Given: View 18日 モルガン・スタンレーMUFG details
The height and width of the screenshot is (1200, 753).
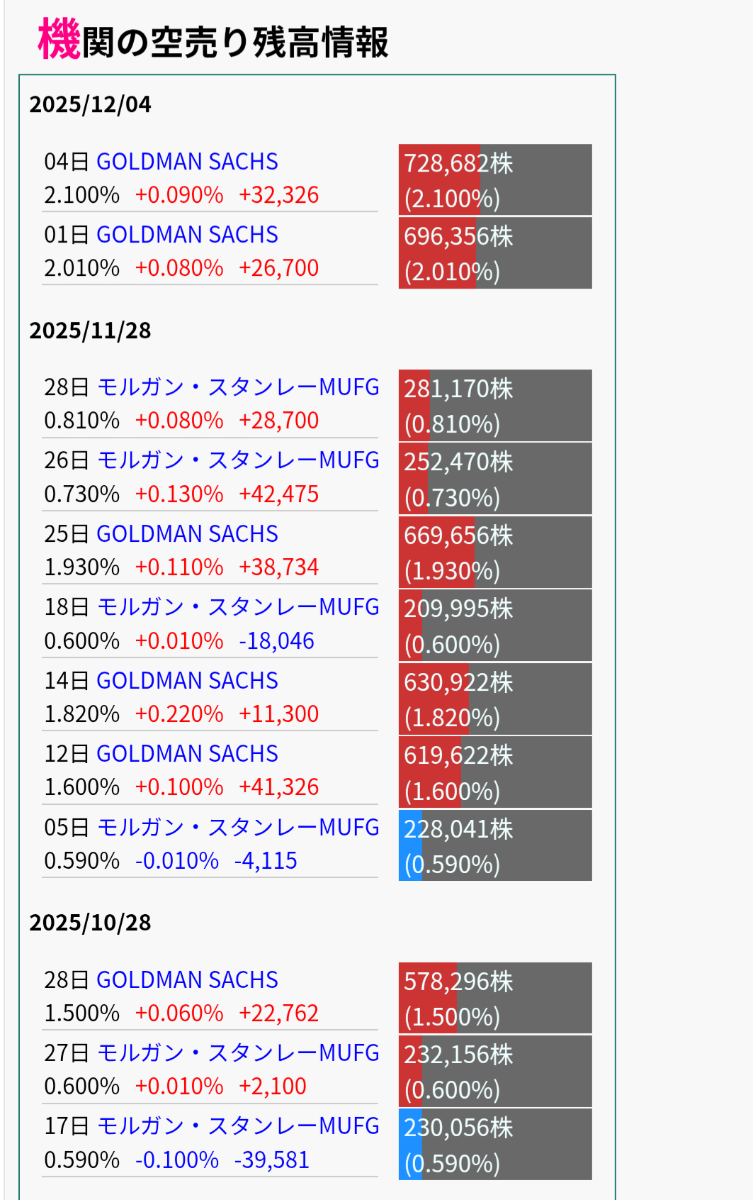Looking at the screenshot, I should point(238,607).
